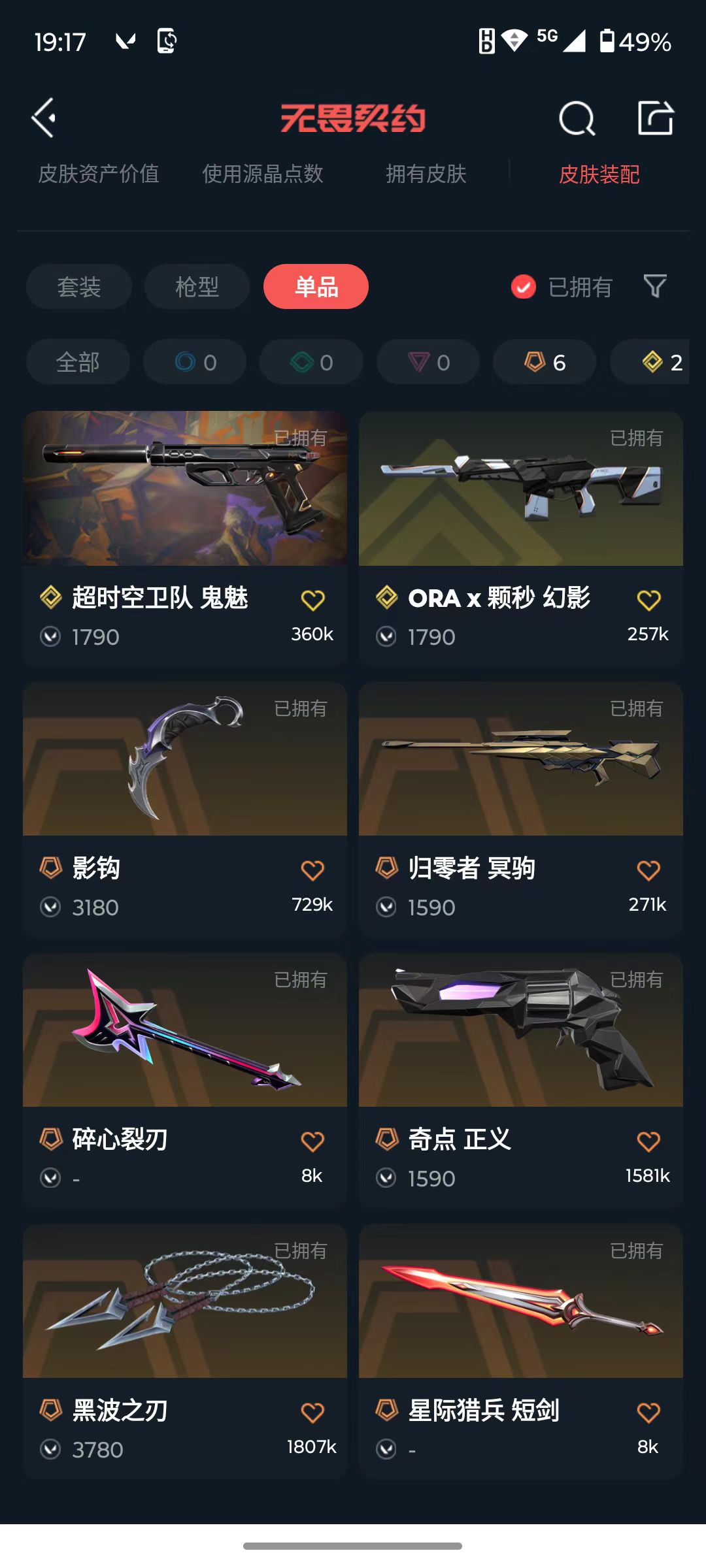The height and width of the screenshot is (1568, 706).
Task: Filter by the yellow tier chip showing 2
Action: 654,362
